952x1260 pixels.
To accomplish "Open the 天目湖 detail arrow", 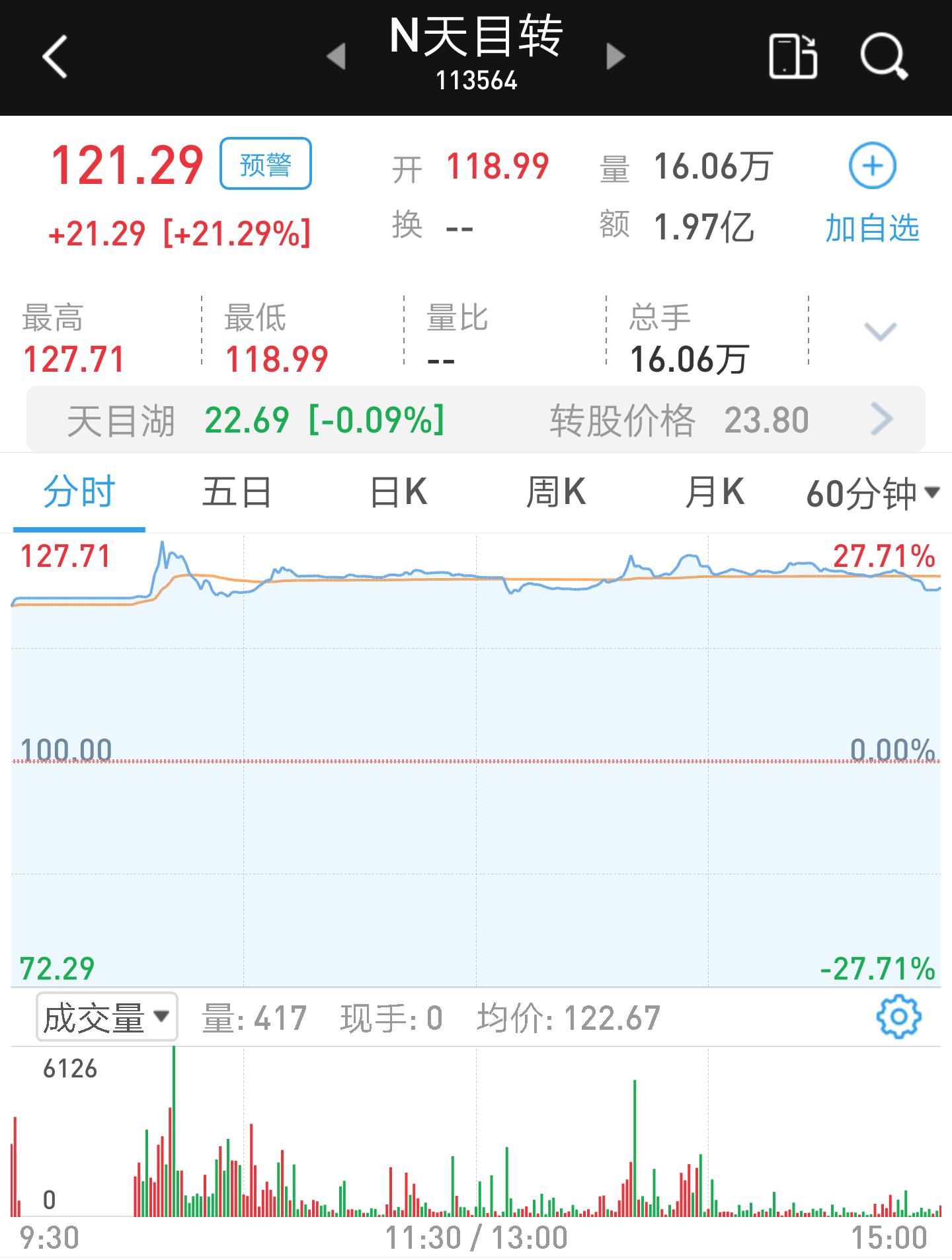I will (x=884, y=419).
